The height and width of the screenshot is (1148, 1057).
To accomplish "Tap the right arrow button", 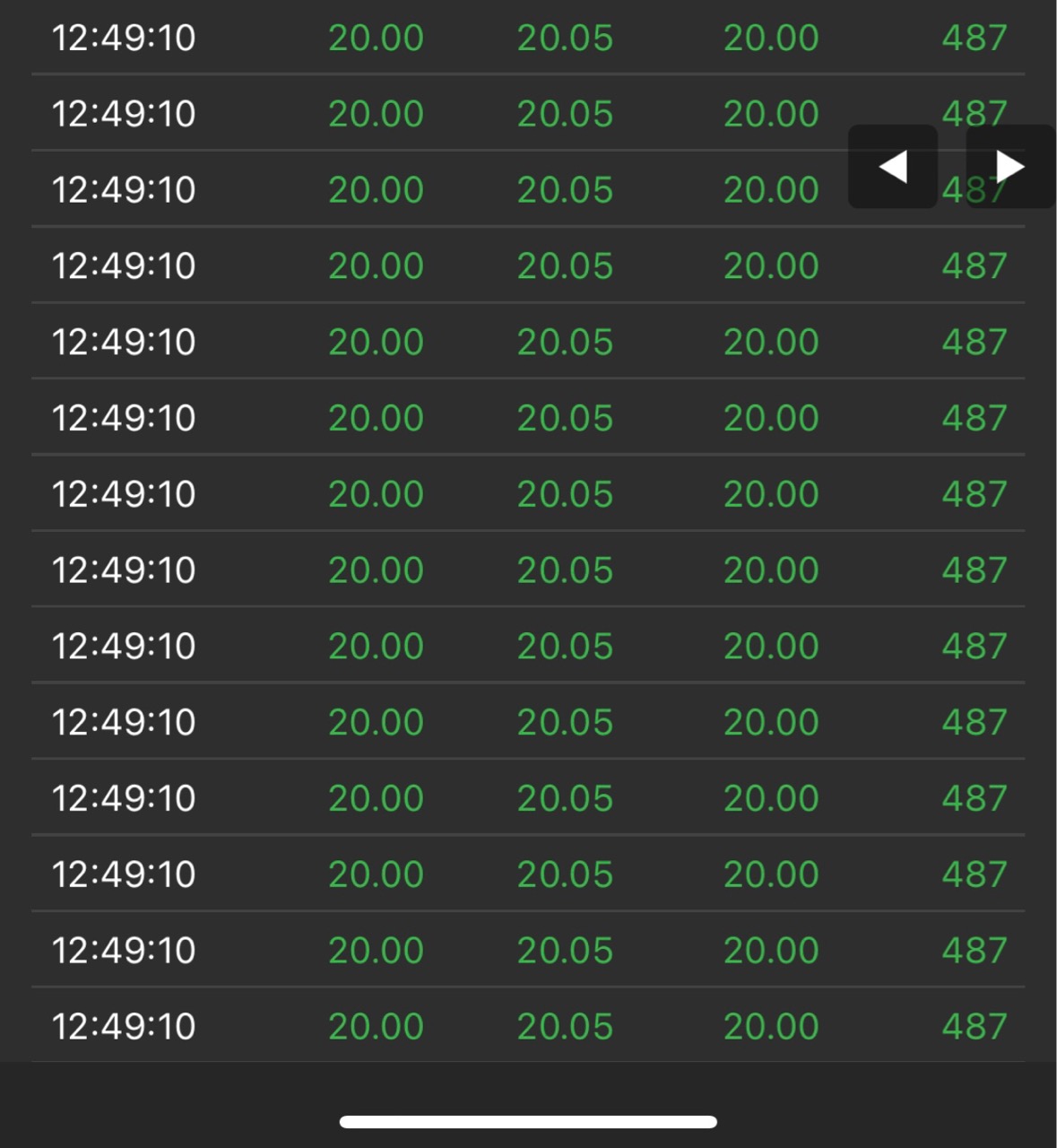I will pos(1010,167).
